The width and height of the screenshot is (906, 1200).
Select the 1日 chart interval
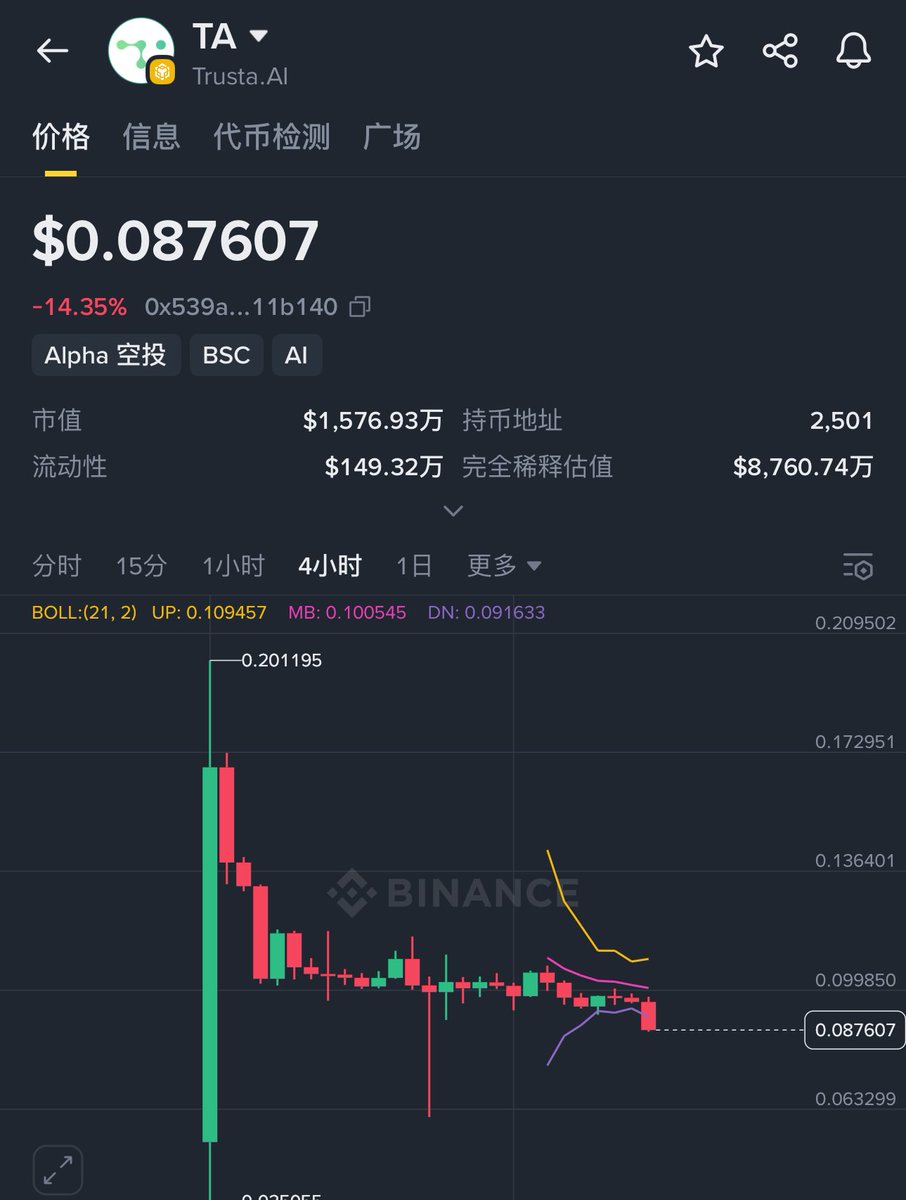(x=414, y=566)
